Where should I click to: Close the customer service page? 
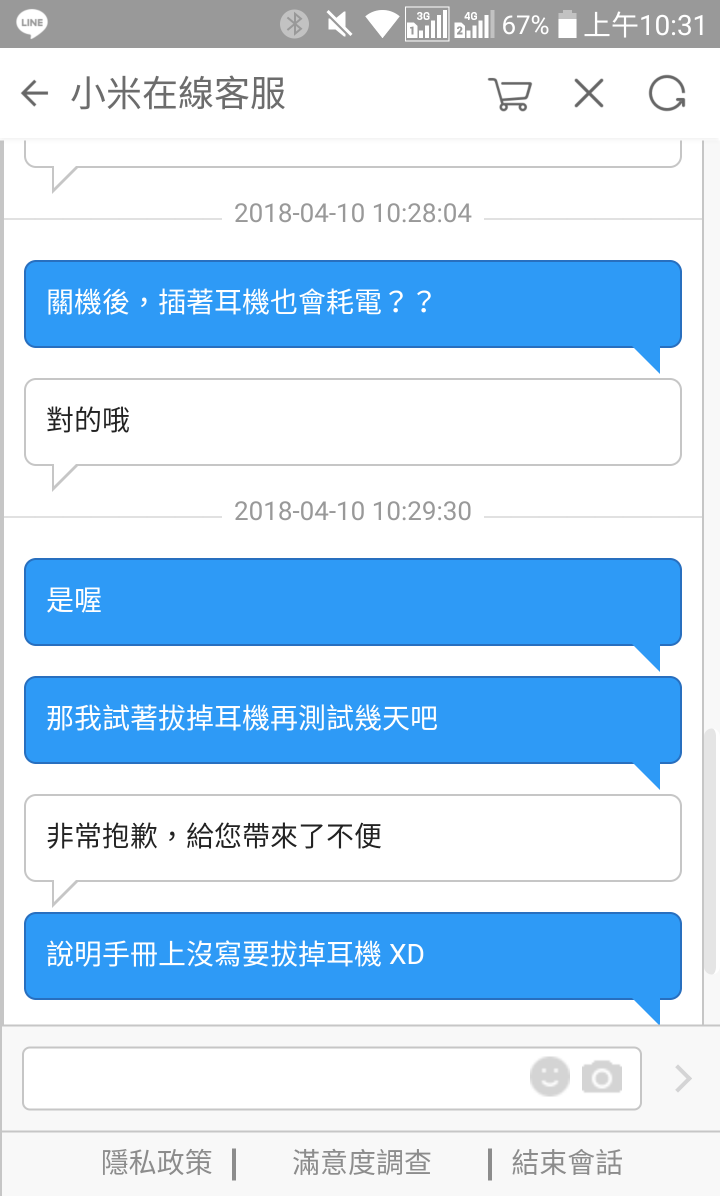[589, 94]
